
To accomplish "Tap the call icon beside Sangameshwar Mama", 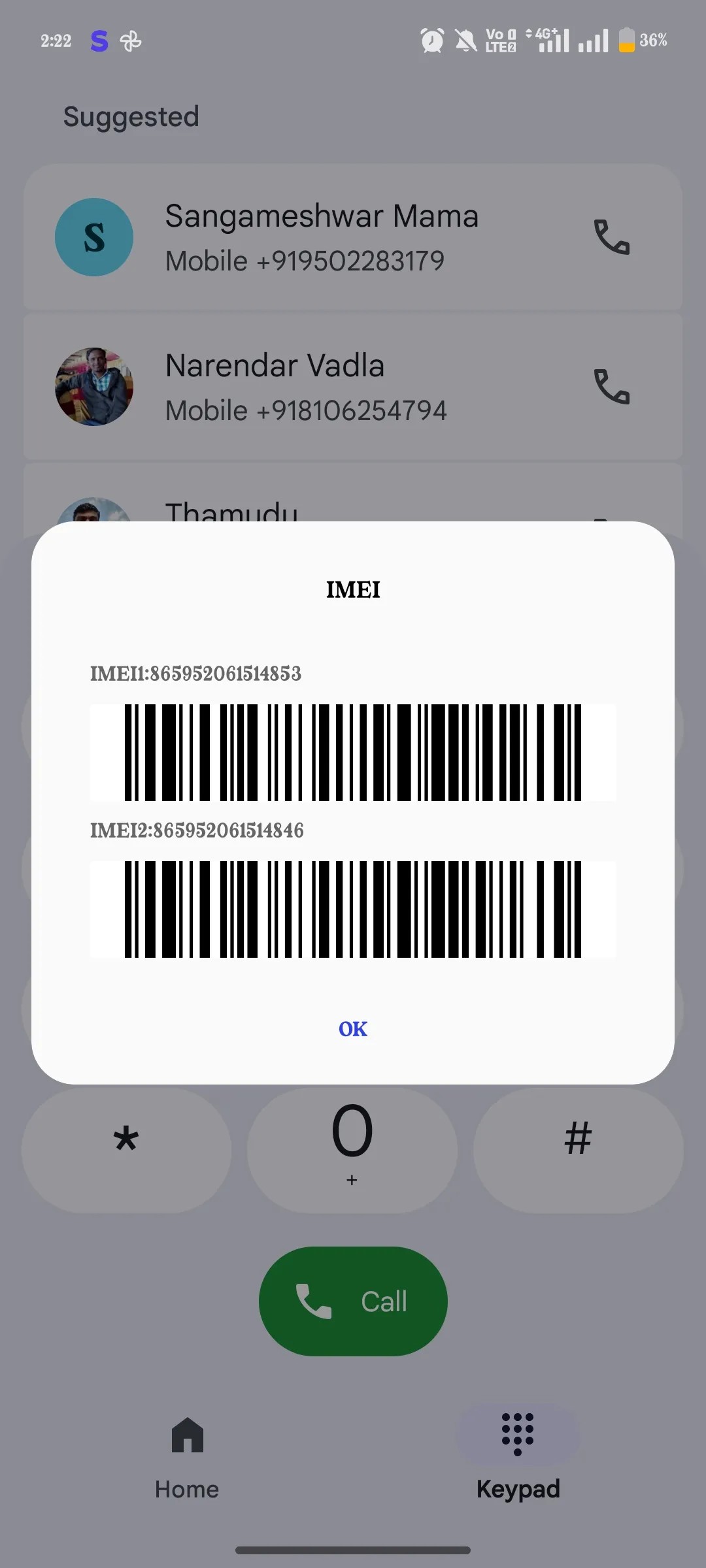I will coord(612,238).
